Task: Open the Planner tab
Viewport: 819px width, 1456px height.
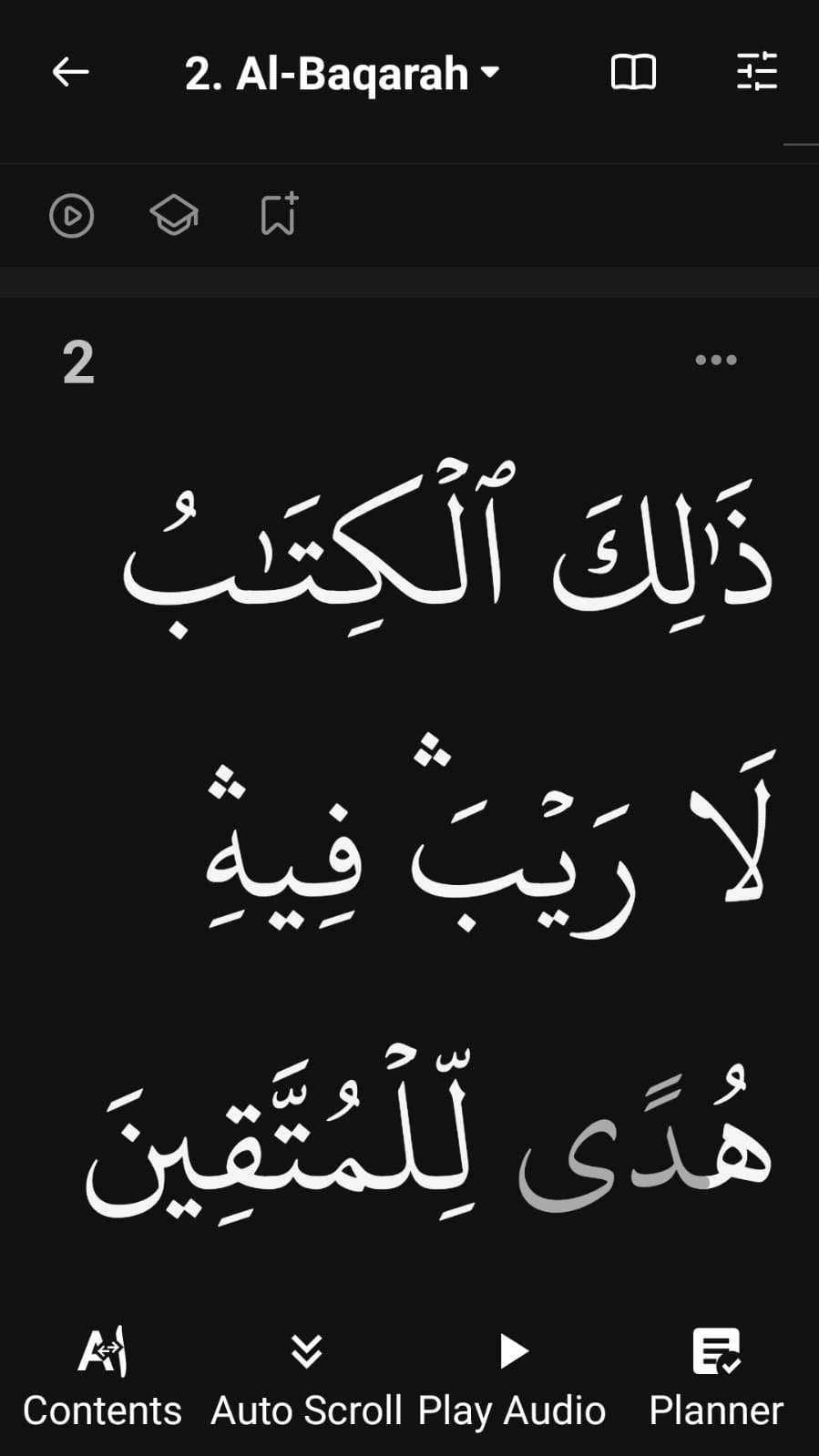Action: coord(716,1379)
